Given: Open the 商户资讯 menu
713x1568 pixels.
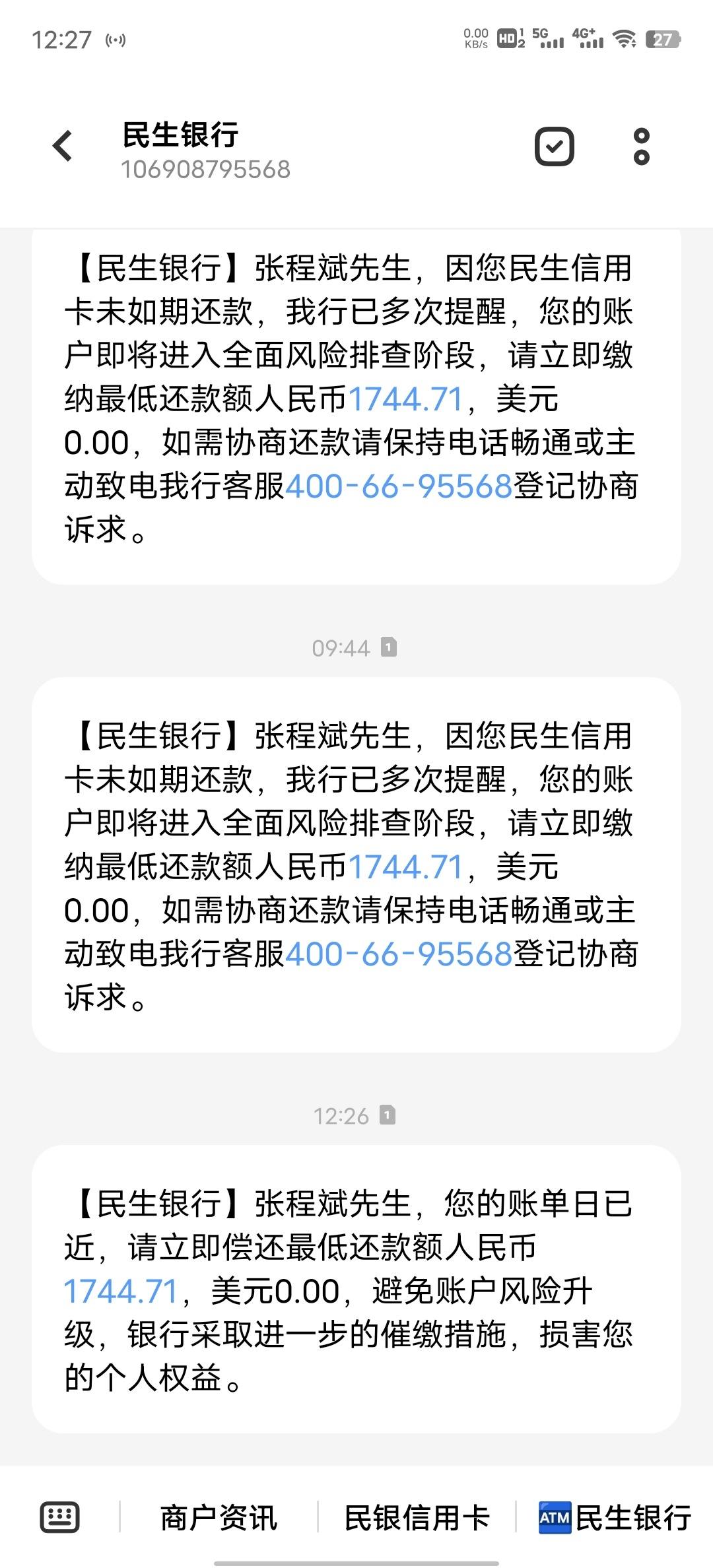Looking at the screenshot, I should point(219,1518).
